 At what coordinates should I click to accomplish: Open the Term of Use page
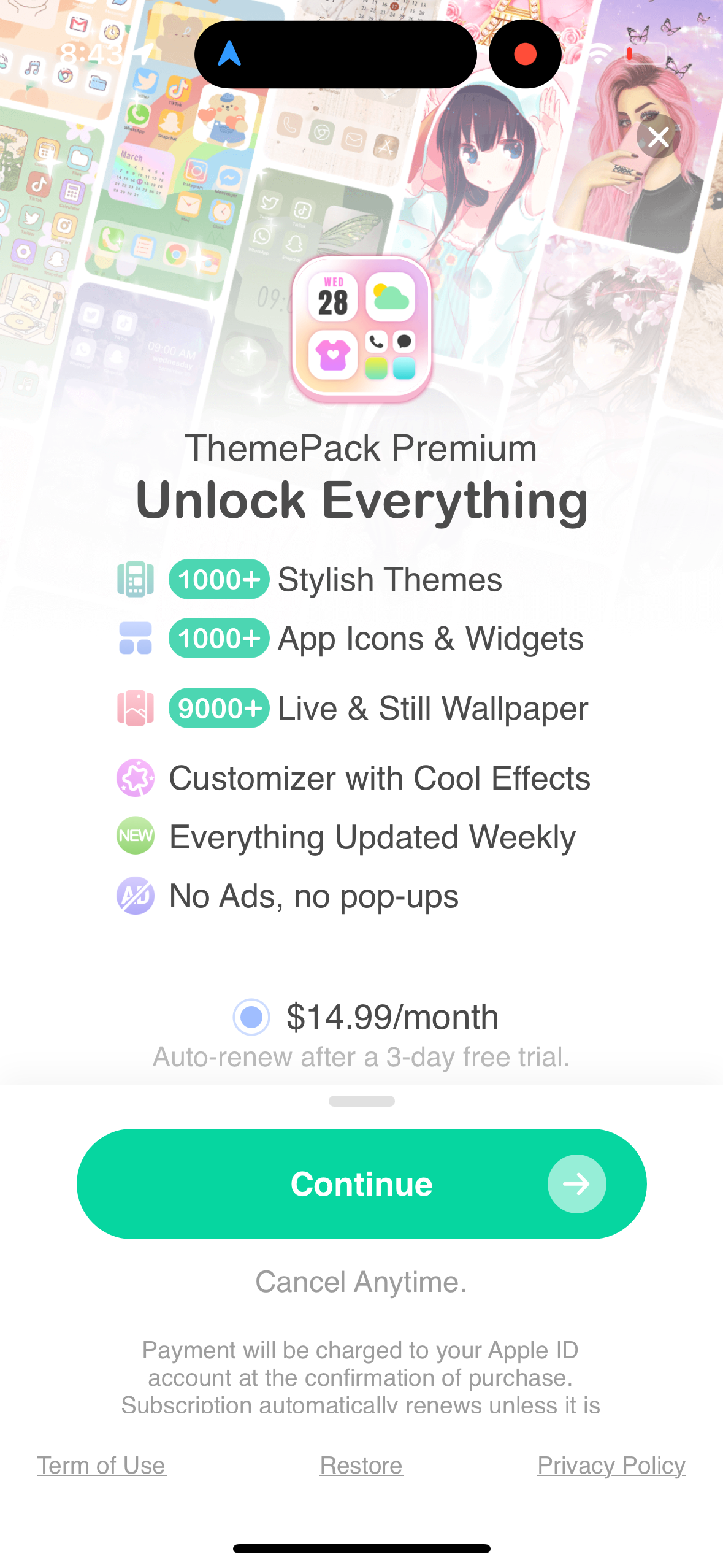point(101,1466)
